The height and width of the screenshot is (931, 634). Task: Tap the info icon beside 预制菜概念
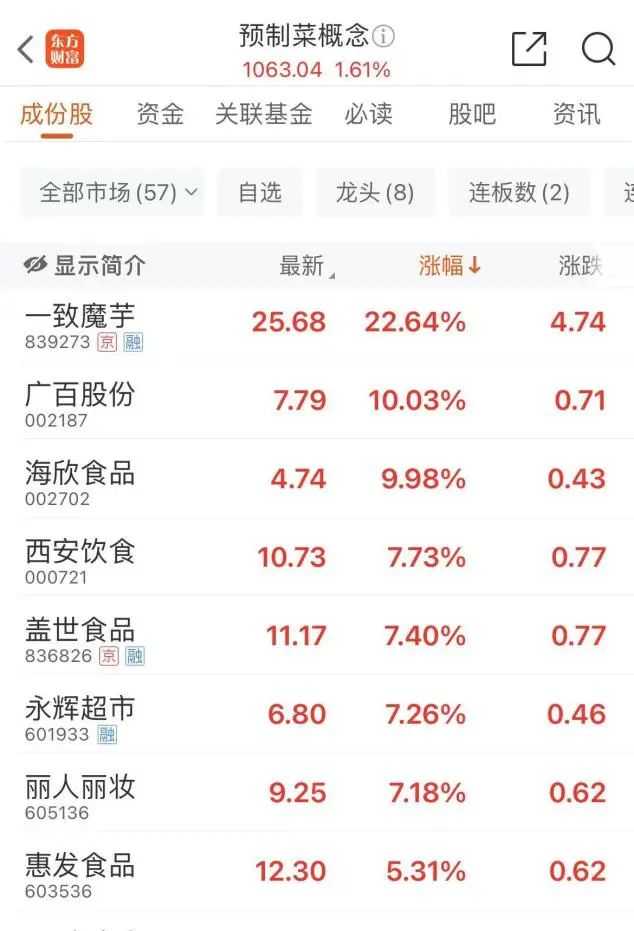[x=384, y=37]
